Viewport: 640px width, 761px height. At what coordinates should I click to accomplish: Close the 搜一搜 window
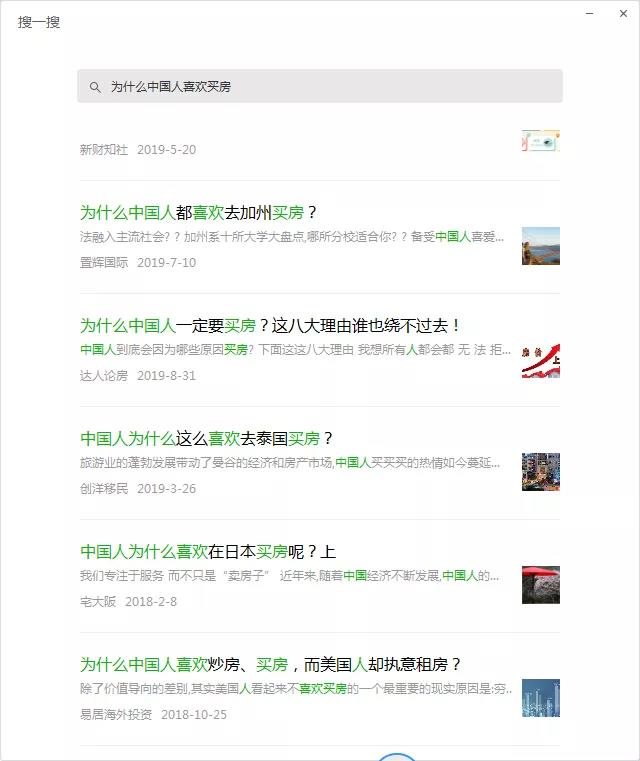point(620,13)
